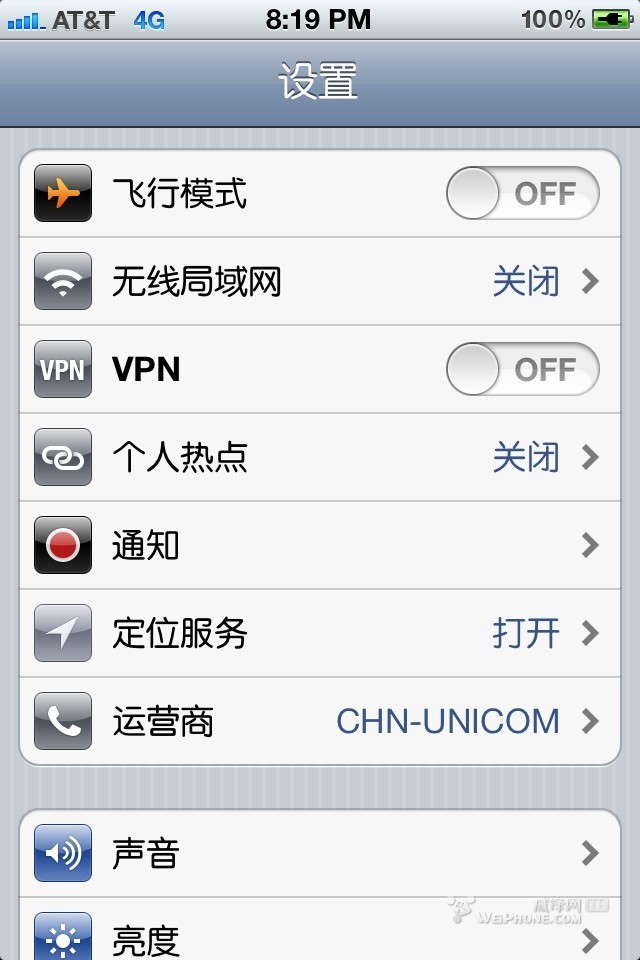Screen dimensions: 640x960
Task: Open the 亮度 brightness settings
Action: [320, 938]
